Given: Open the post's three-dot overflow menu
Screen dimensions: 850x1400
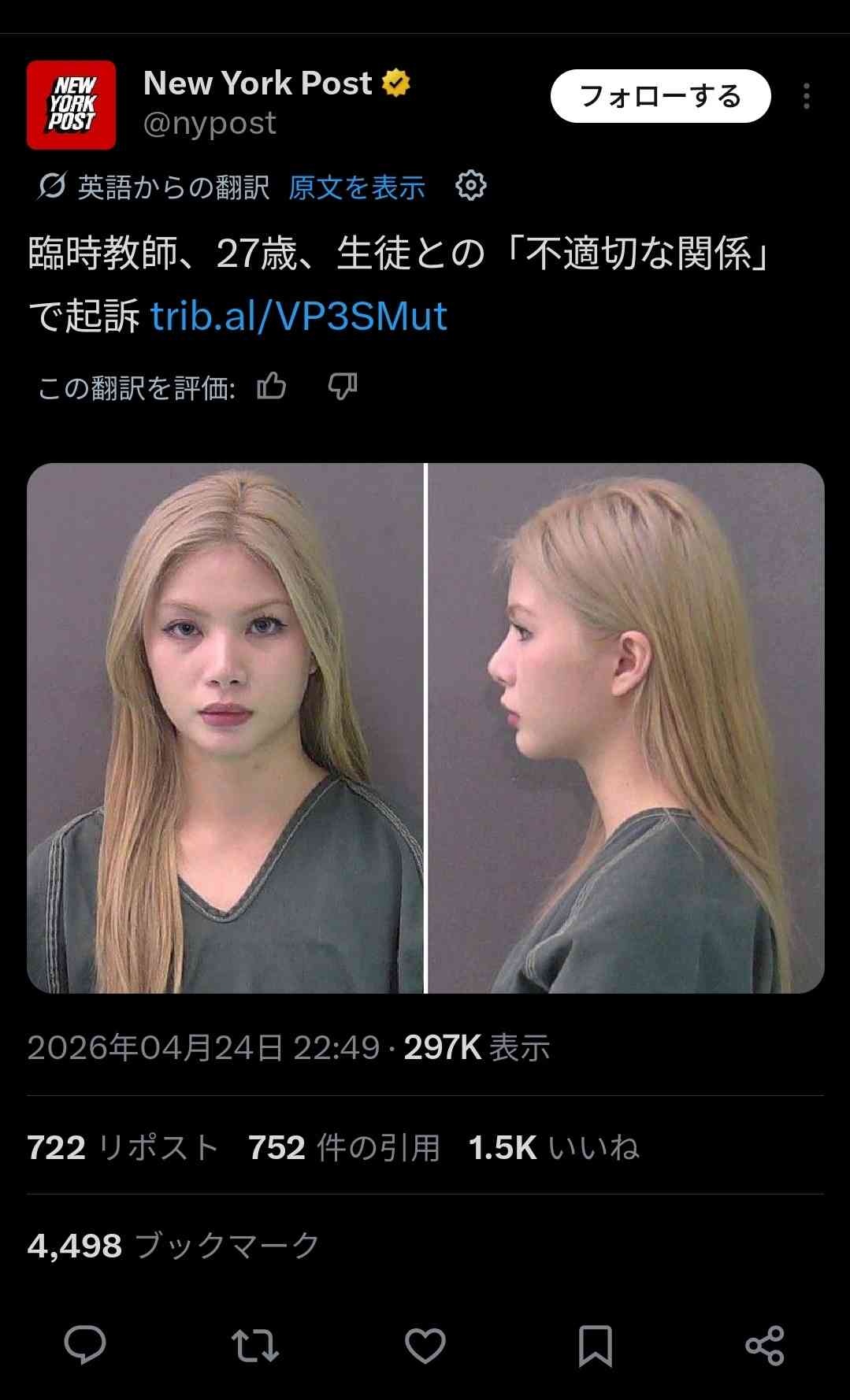Looking at the screenshot, I should coord(806,96).
